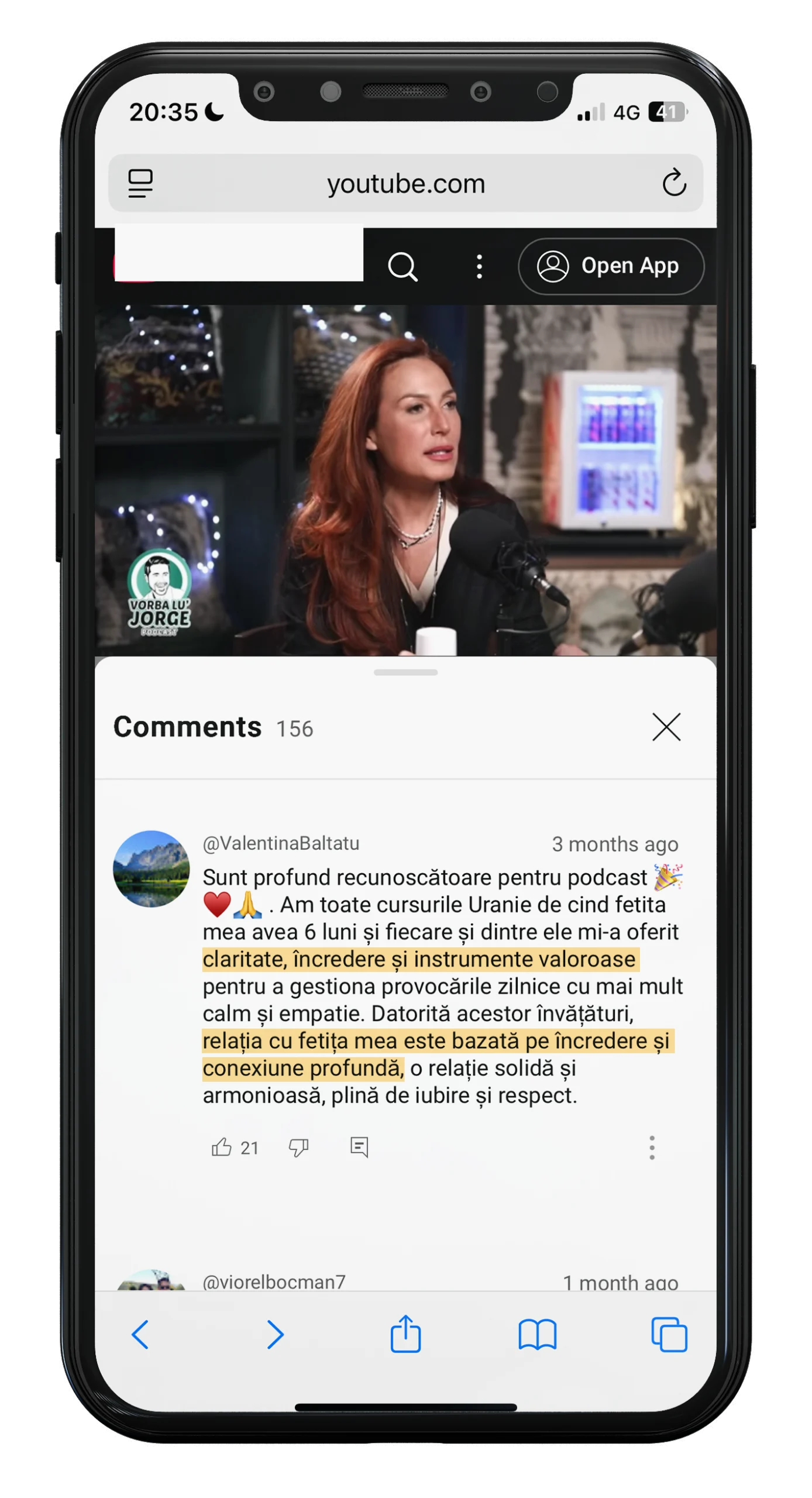Screen dimensions: 812x1498
Task: Tap the video player above the comments
Action: click(x=405, y=480)
